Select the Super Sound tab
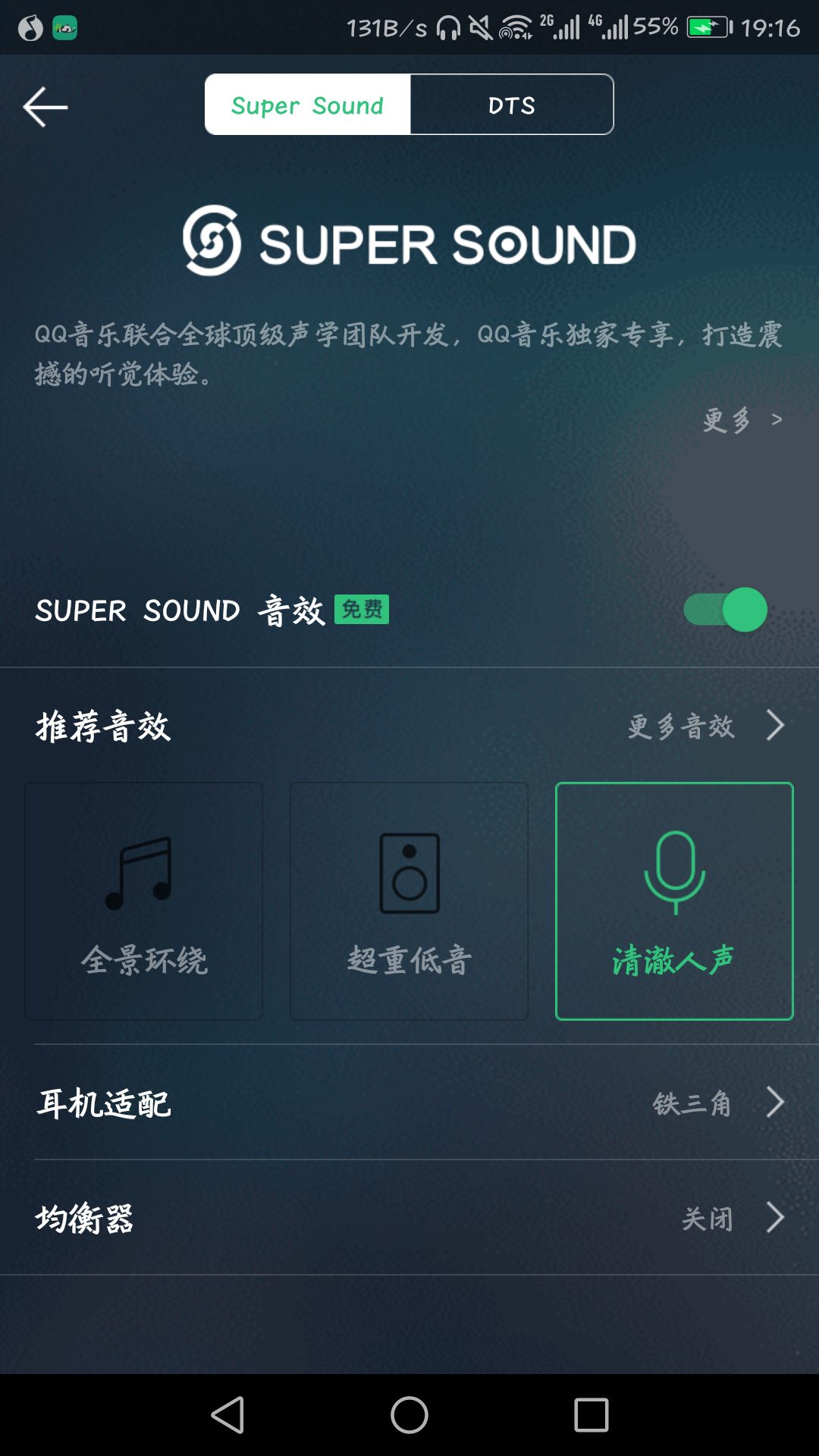Viewport: 819px width, 1456px height. (x=308, y=105)
